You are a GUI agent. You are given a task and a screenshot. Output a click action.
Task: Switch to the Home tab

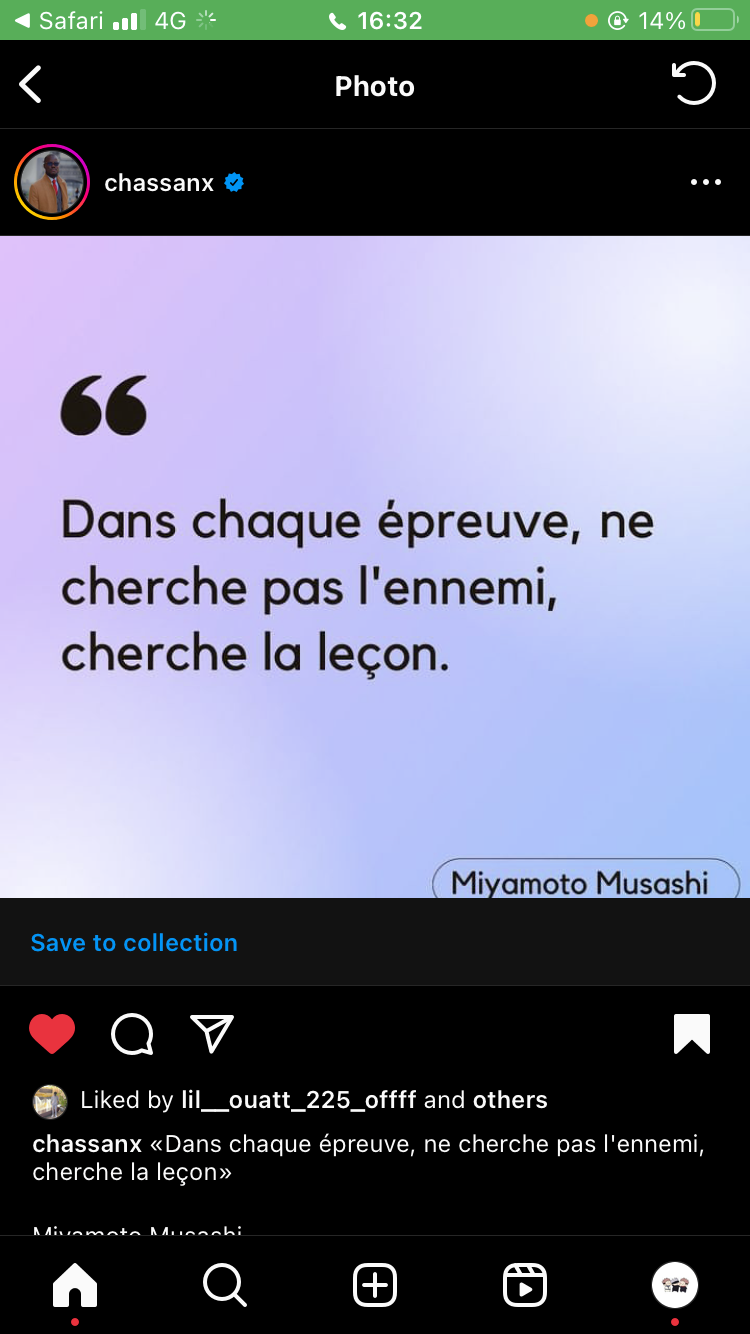pos(75,1285)
